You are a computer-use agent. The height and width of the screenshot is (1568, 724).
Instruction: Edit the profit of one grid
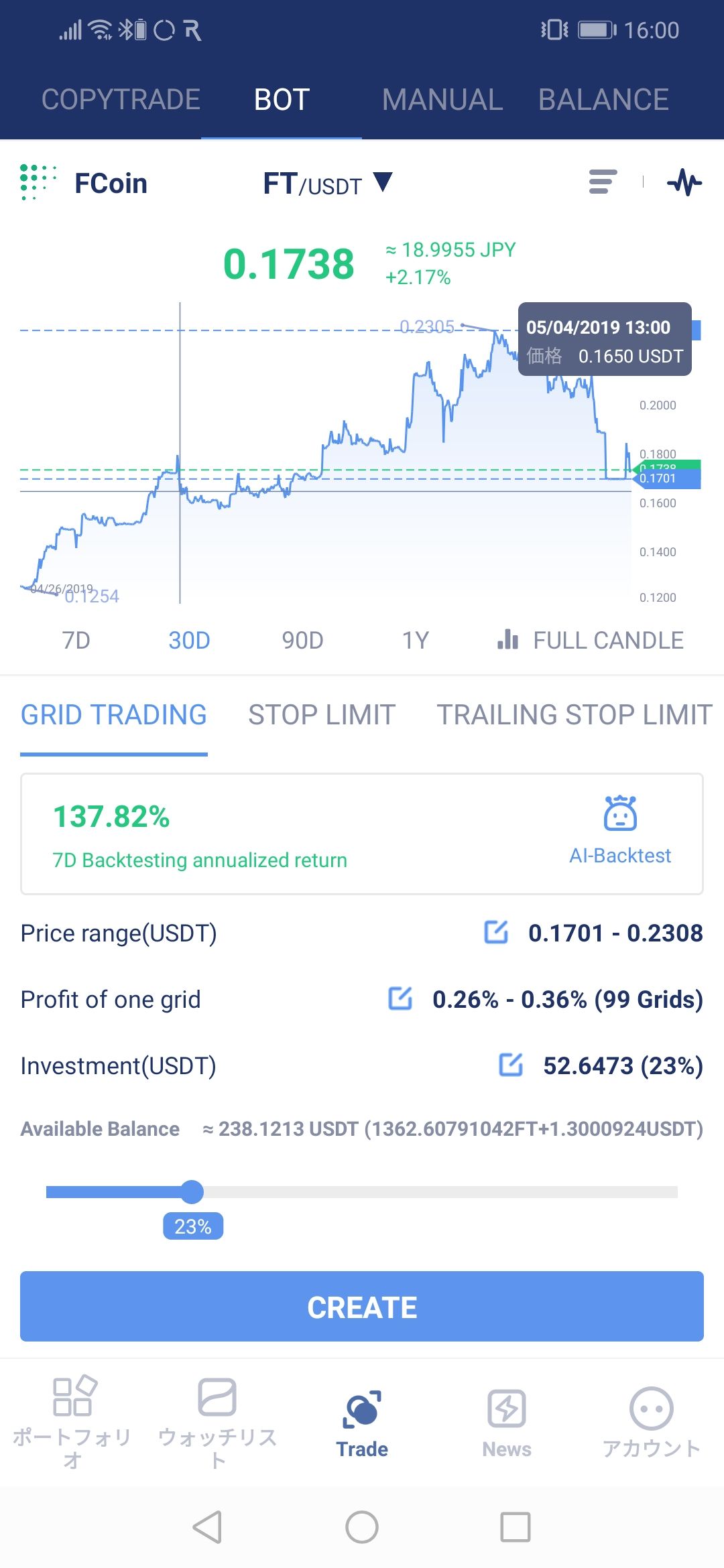coord(400,999)
